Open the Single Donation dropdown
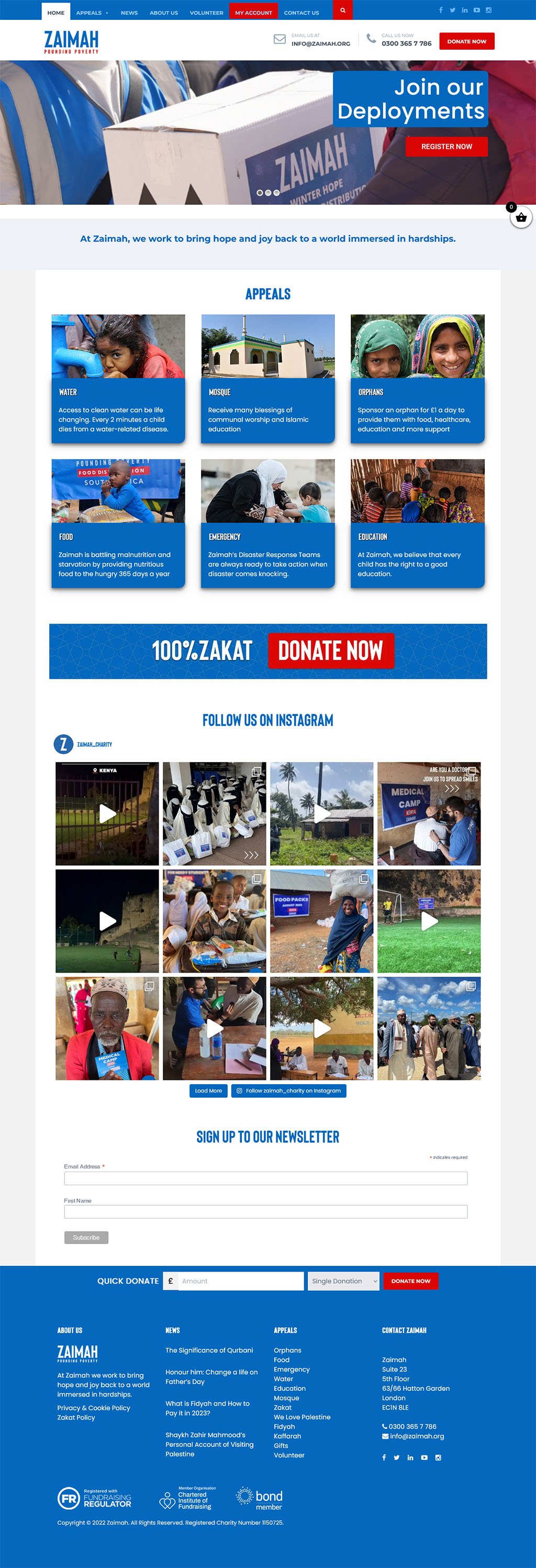 click(343, 1280)
